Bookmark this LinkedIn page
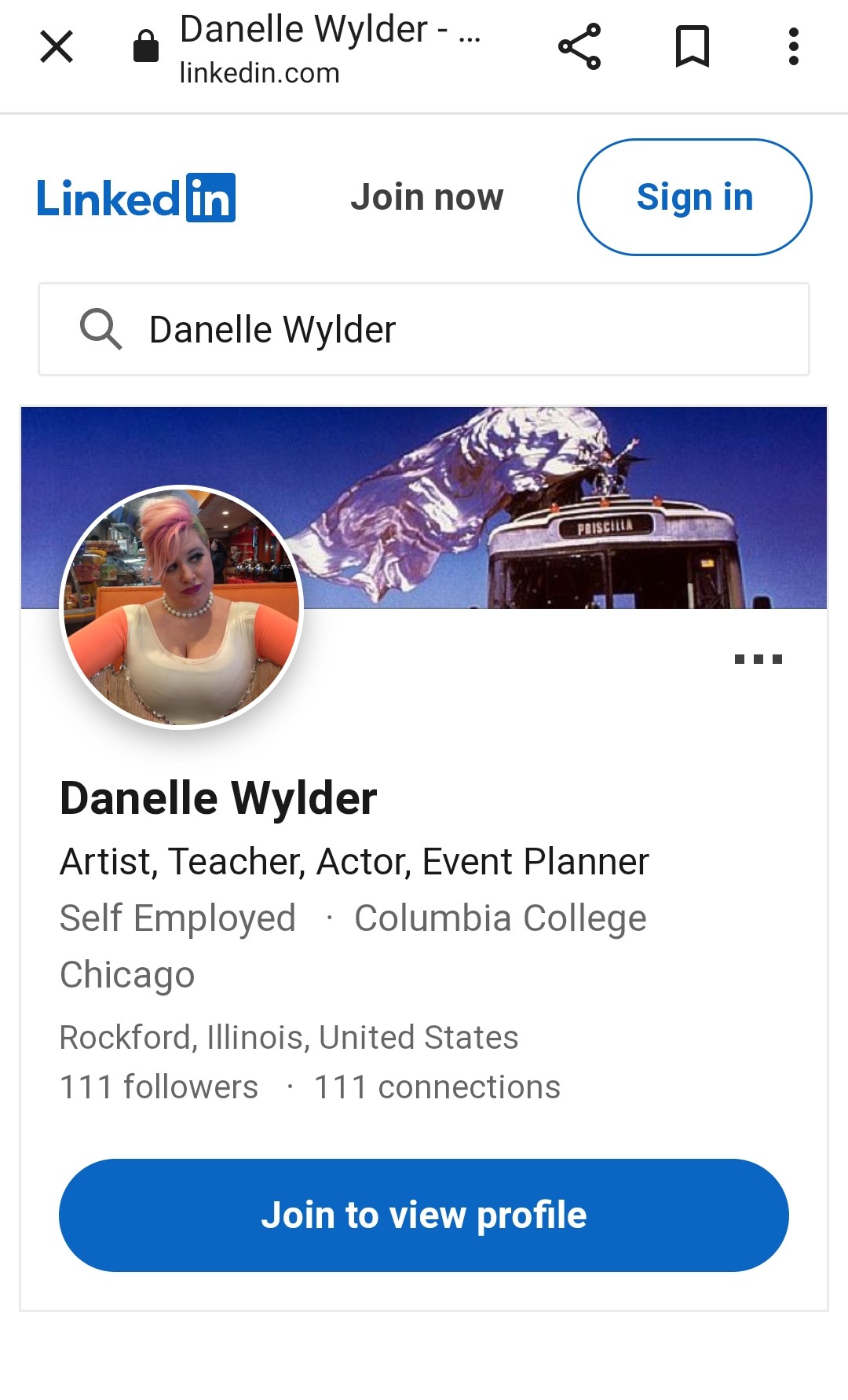 (x=693, y=46)
